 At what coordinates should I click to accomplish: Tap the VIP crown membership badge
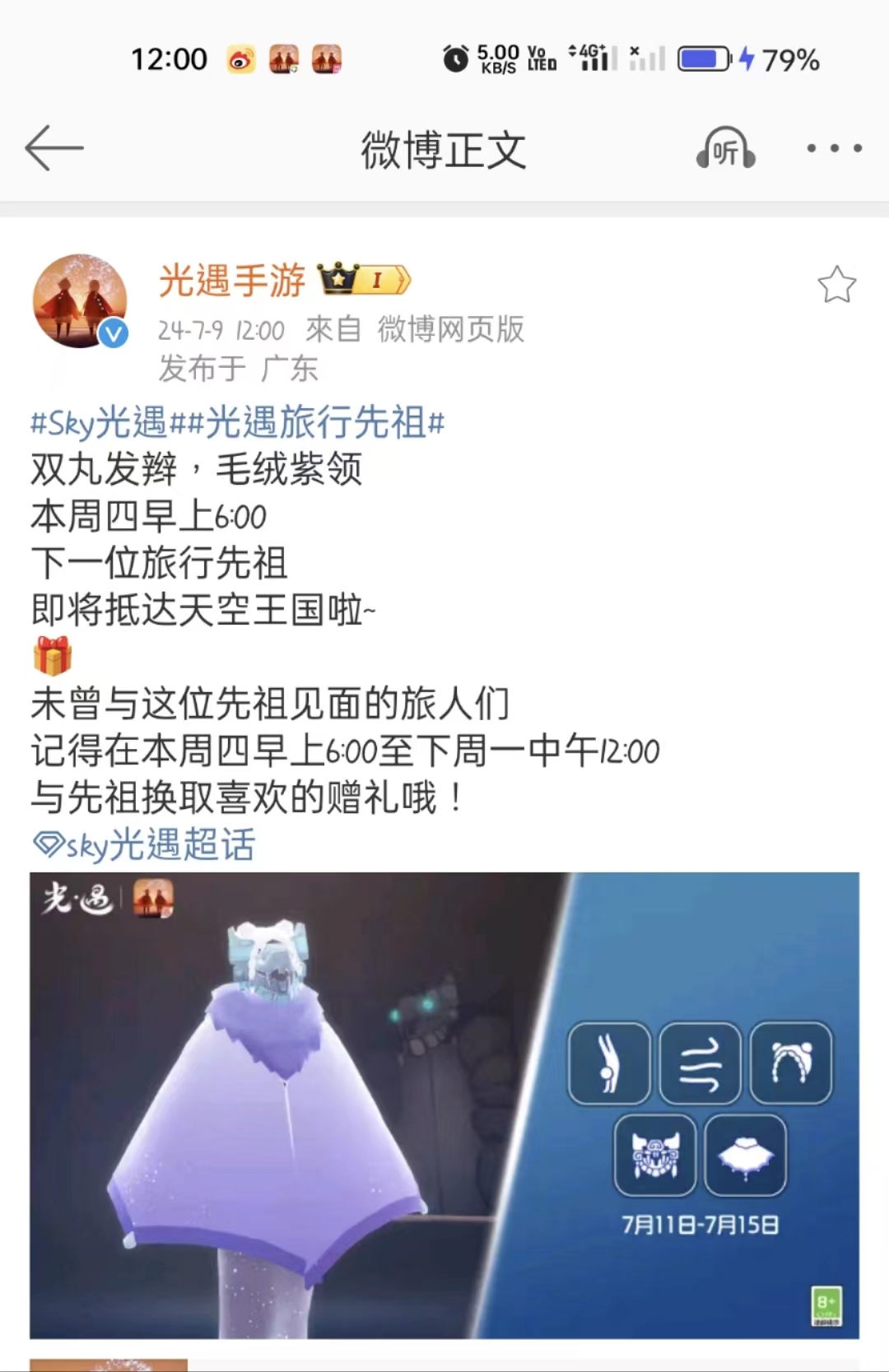click(364, 280)
